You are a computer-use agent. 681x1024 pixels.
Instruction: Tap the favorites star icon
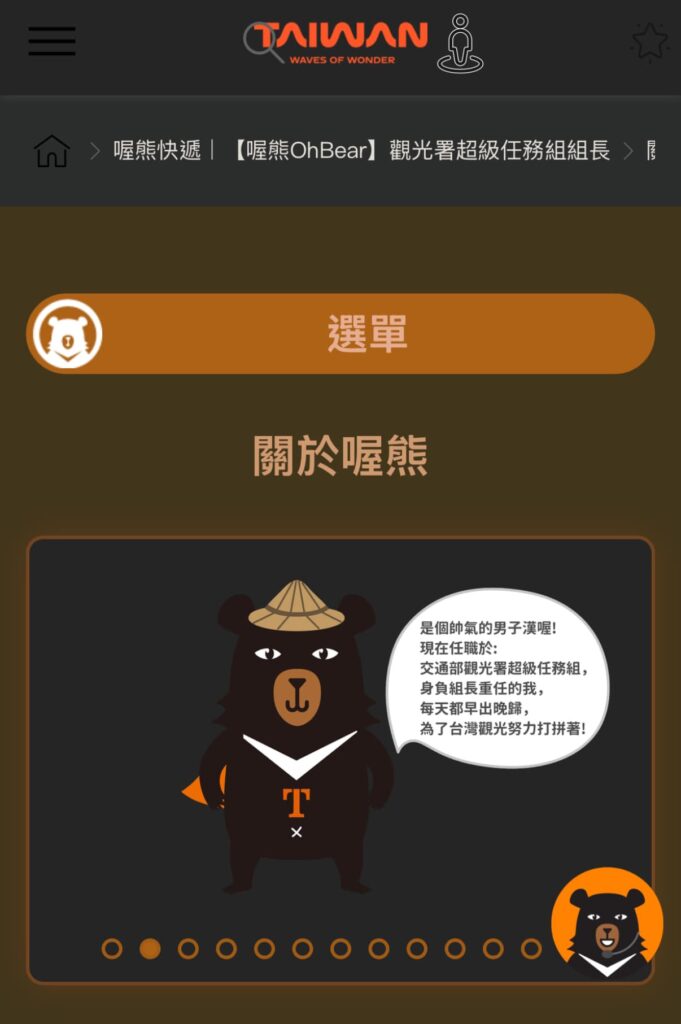pyautogui.click(x=650, y=42)
